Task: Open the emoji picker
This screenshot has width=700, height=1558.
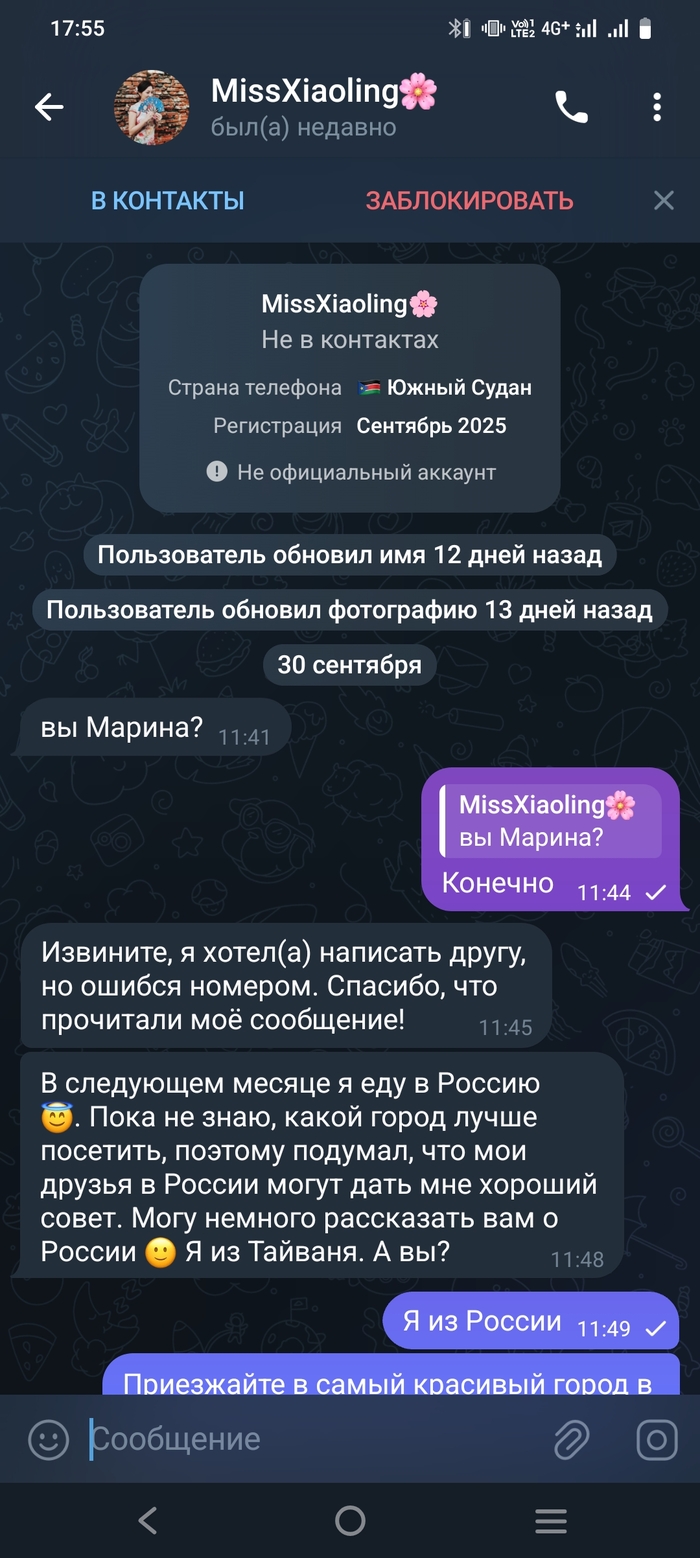Action: [48, 1440]
